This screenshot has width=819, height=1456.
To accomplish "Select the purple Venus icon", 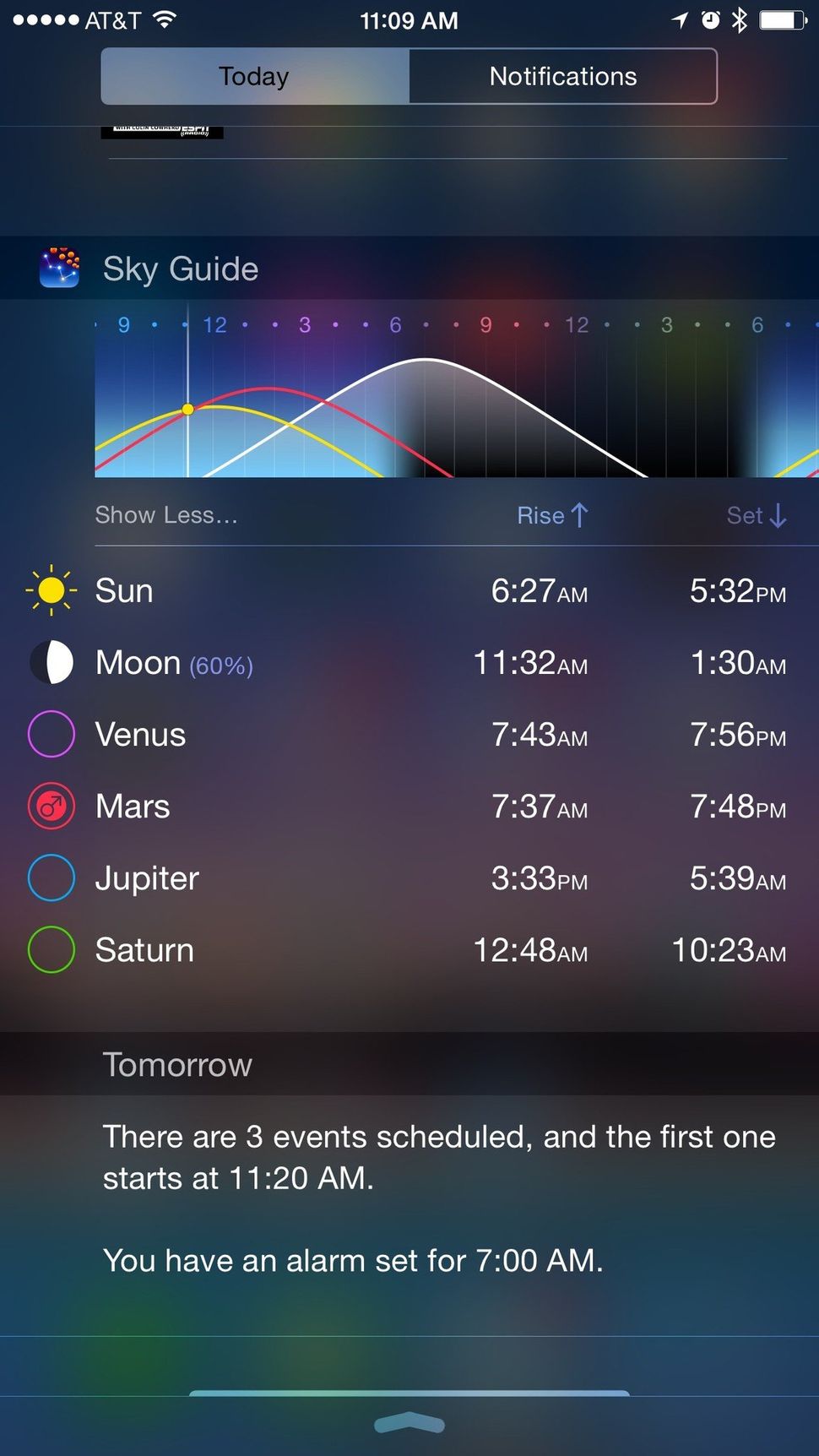I will pyautogui.click(x=51, y=734).
